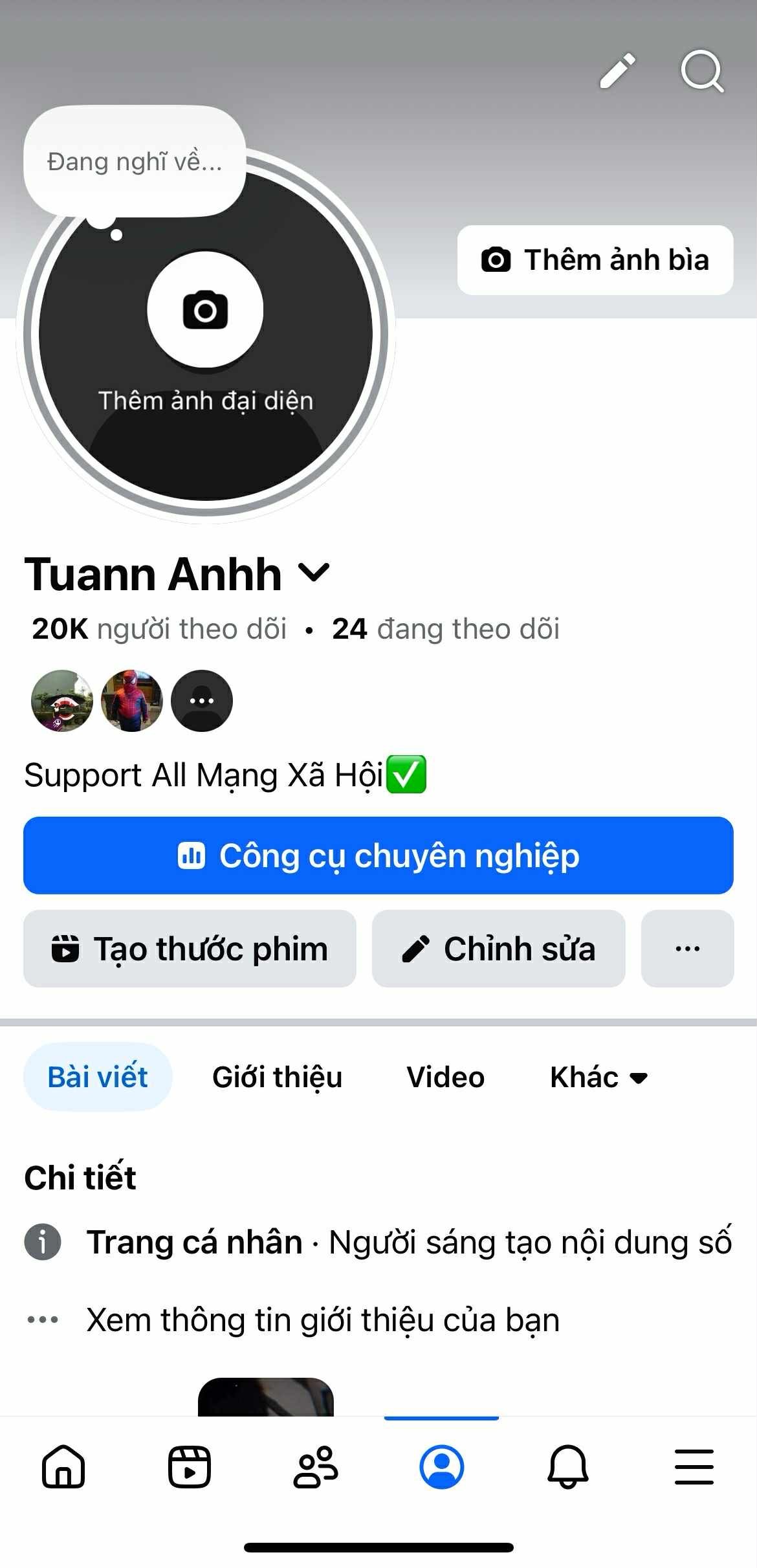
Task: Tap the 'Đang nghĩ về...' thought bubble
Action: pos(135,162)
